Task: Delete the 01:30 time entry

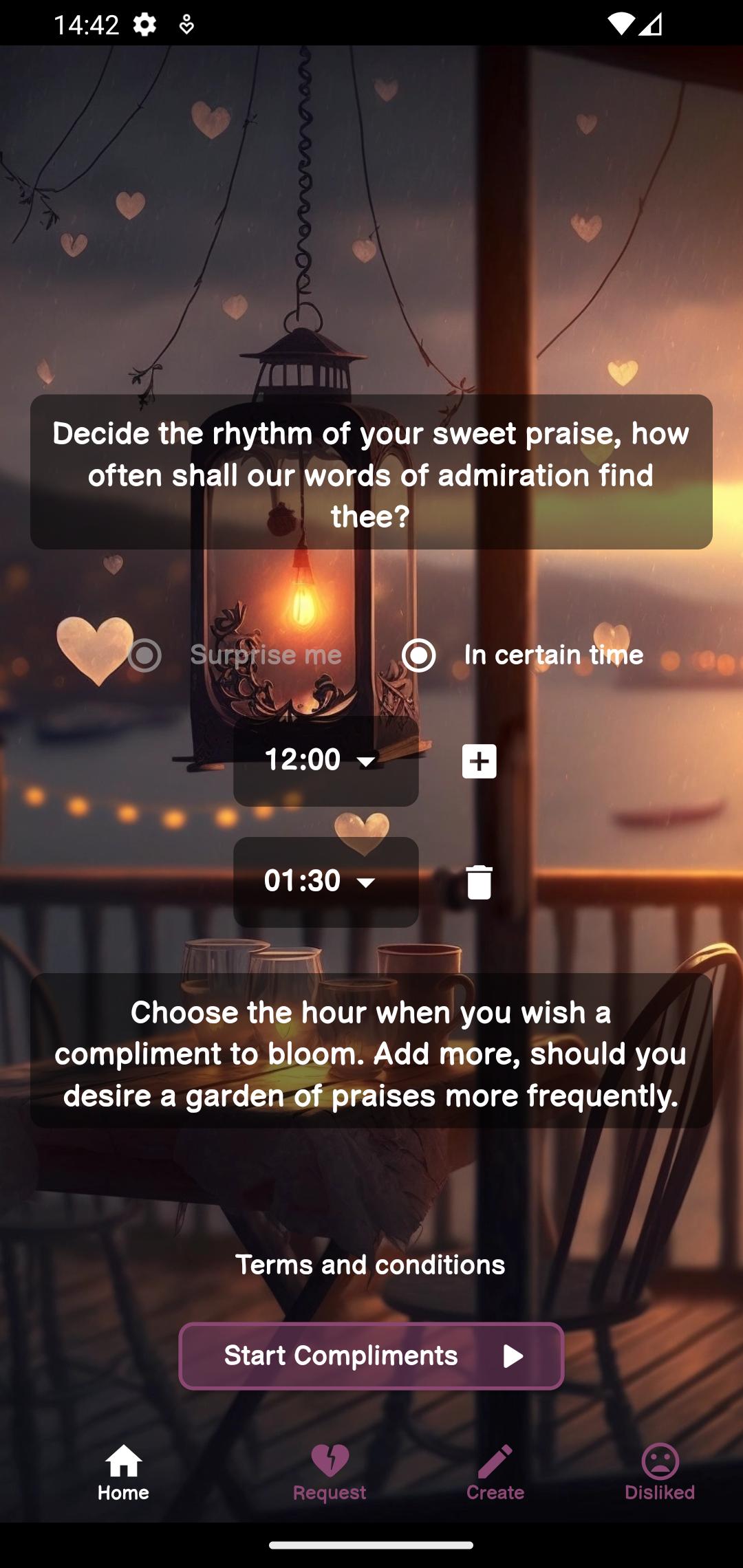Action: click(x=480, y=882)
